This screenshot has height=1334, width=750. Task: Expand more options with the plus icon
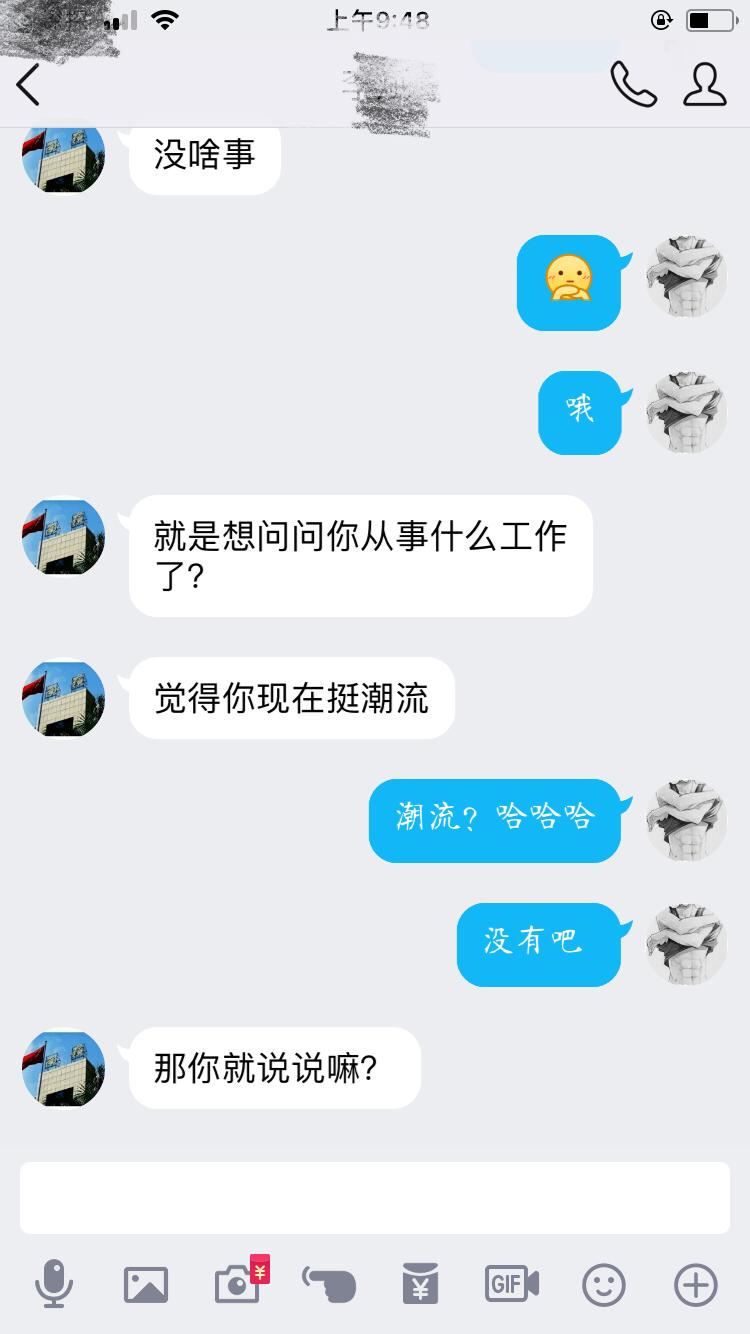coord(696,1284)
